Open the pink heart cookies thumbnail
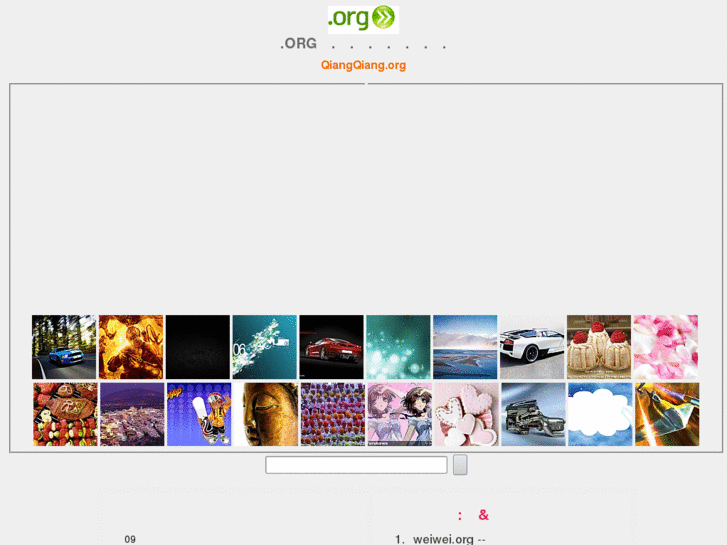The width and height of the screenshot is (727, 545). tap(466, 414)
